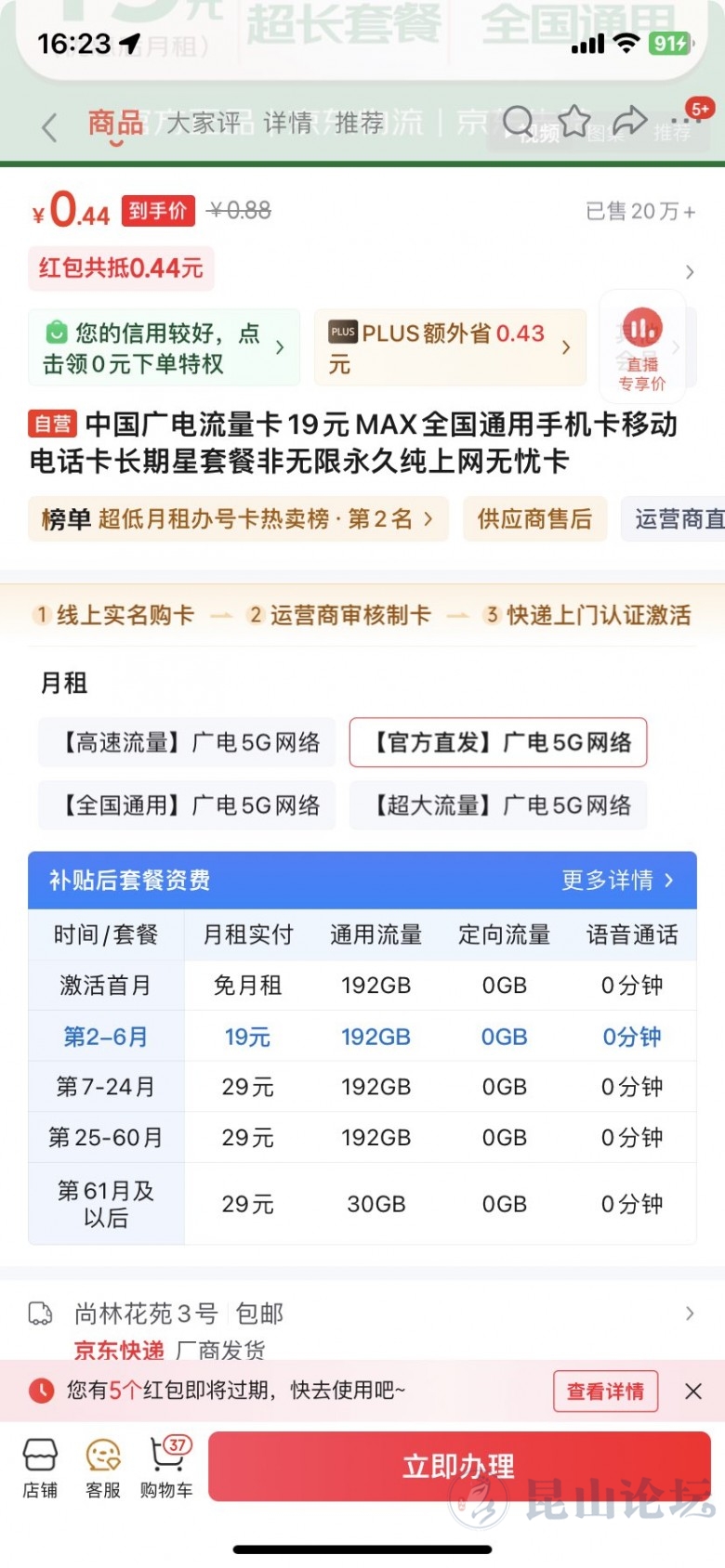Viewport: 725px width, 1568px height.
Task: Go back using the back arrow
Action: (49, 127)
